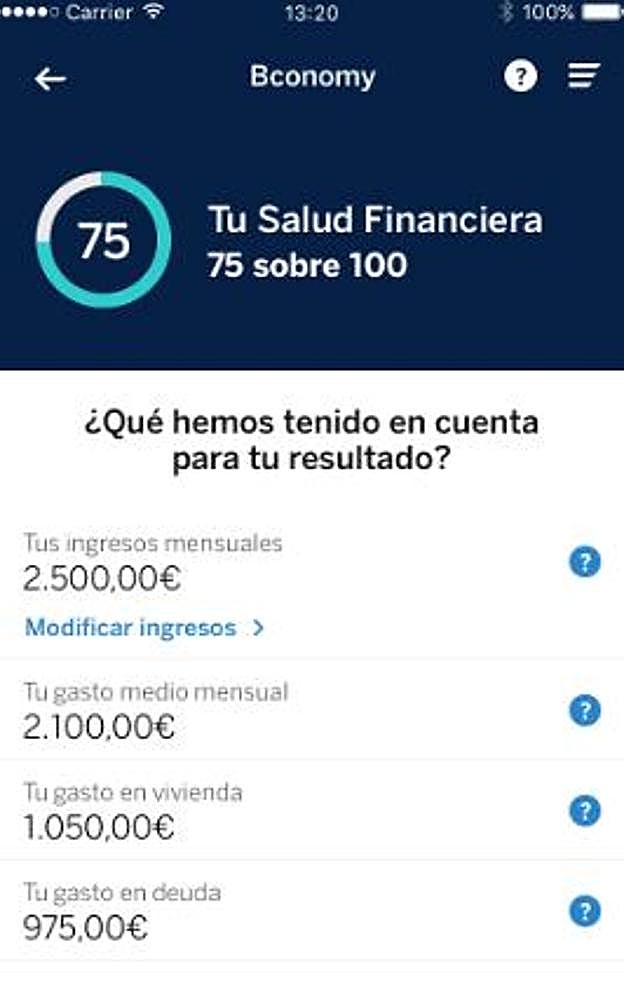Open the hamburger menu in the header
This screenshot has width=624, height=985.
pos(584,77)
